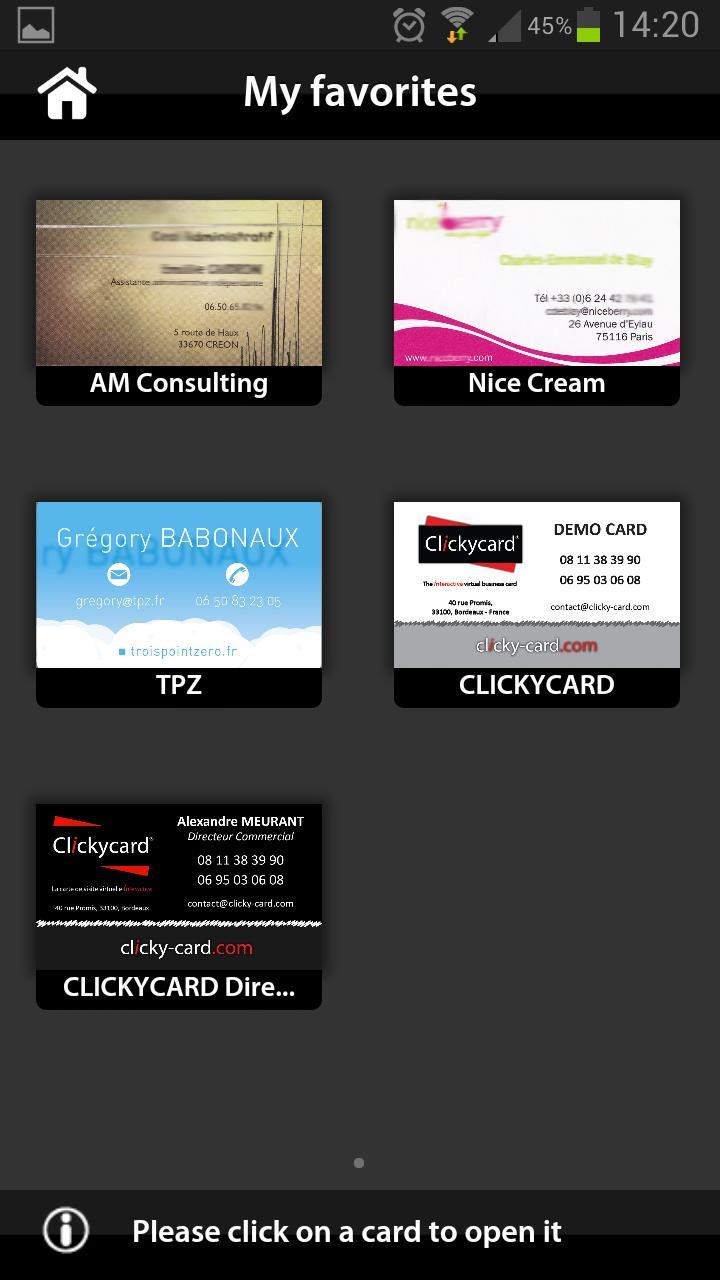View the TPZ card
The image size is (720, 1280).
(x=179, y=603)
